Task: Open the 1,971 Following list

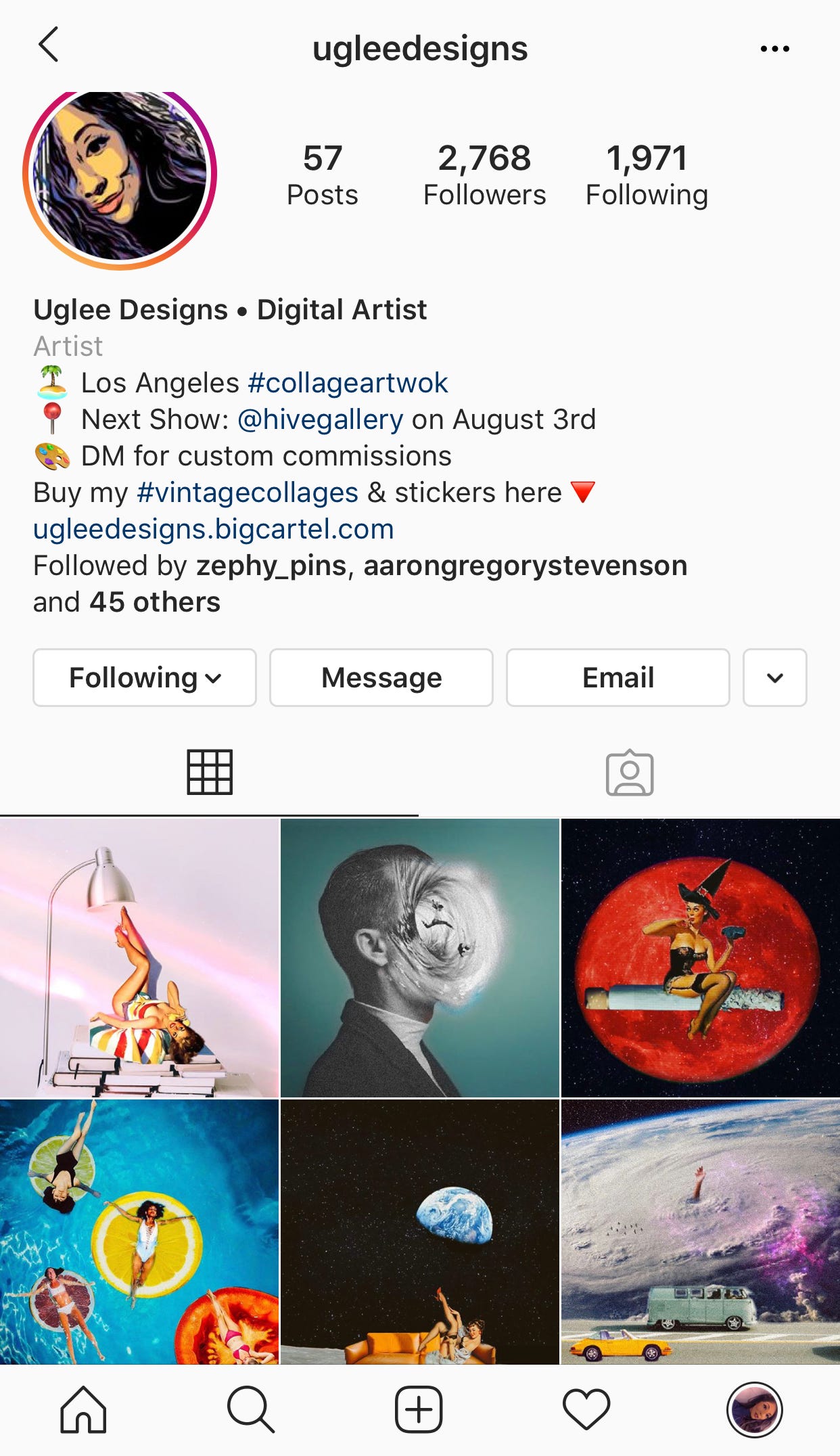Action: [x=647, y=175]
